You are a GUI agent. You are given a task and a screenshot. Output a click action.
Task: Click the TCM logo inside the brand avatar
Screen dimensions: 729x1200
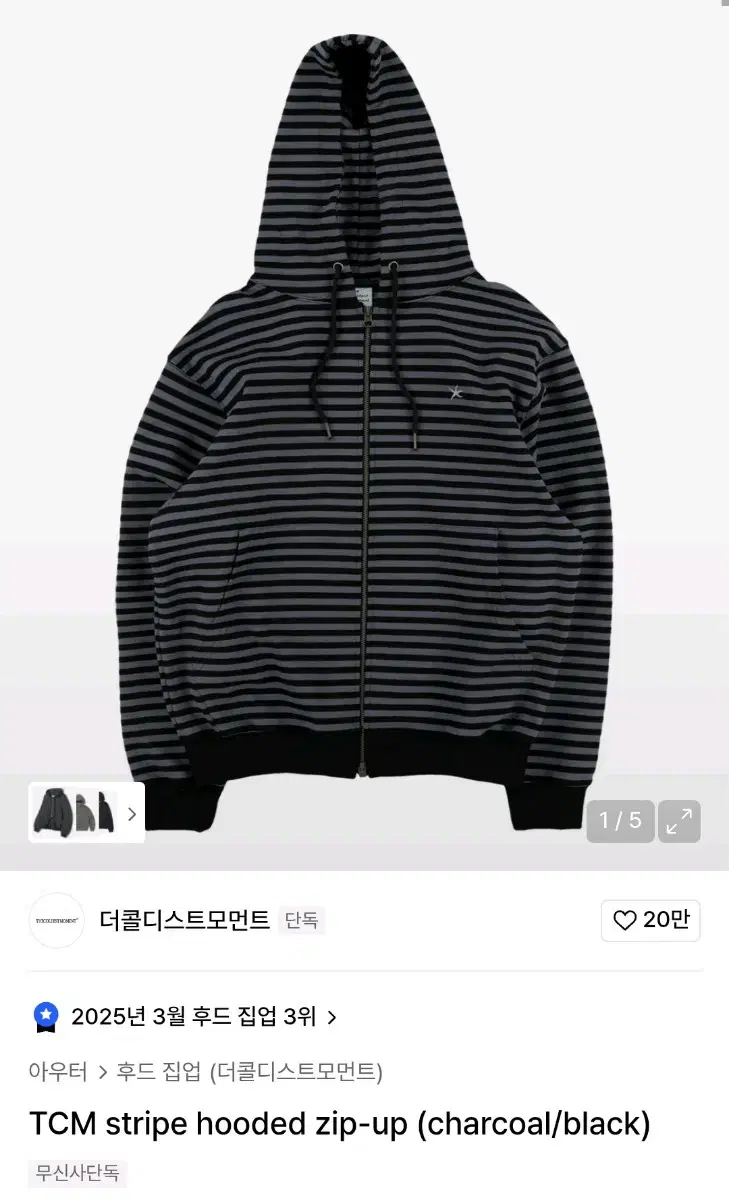click(x=56, y=921)
